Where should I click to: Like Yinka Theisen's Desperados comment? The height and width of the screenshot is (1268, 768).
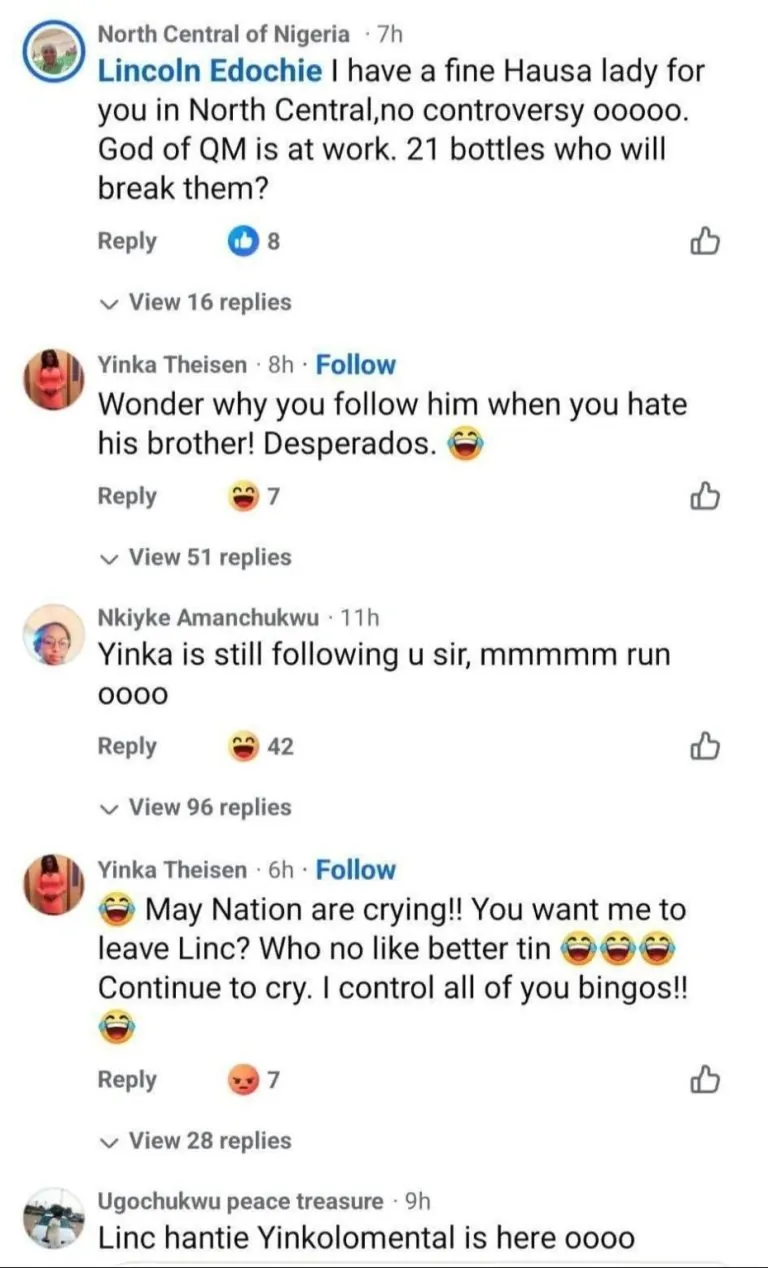[706, 495]
